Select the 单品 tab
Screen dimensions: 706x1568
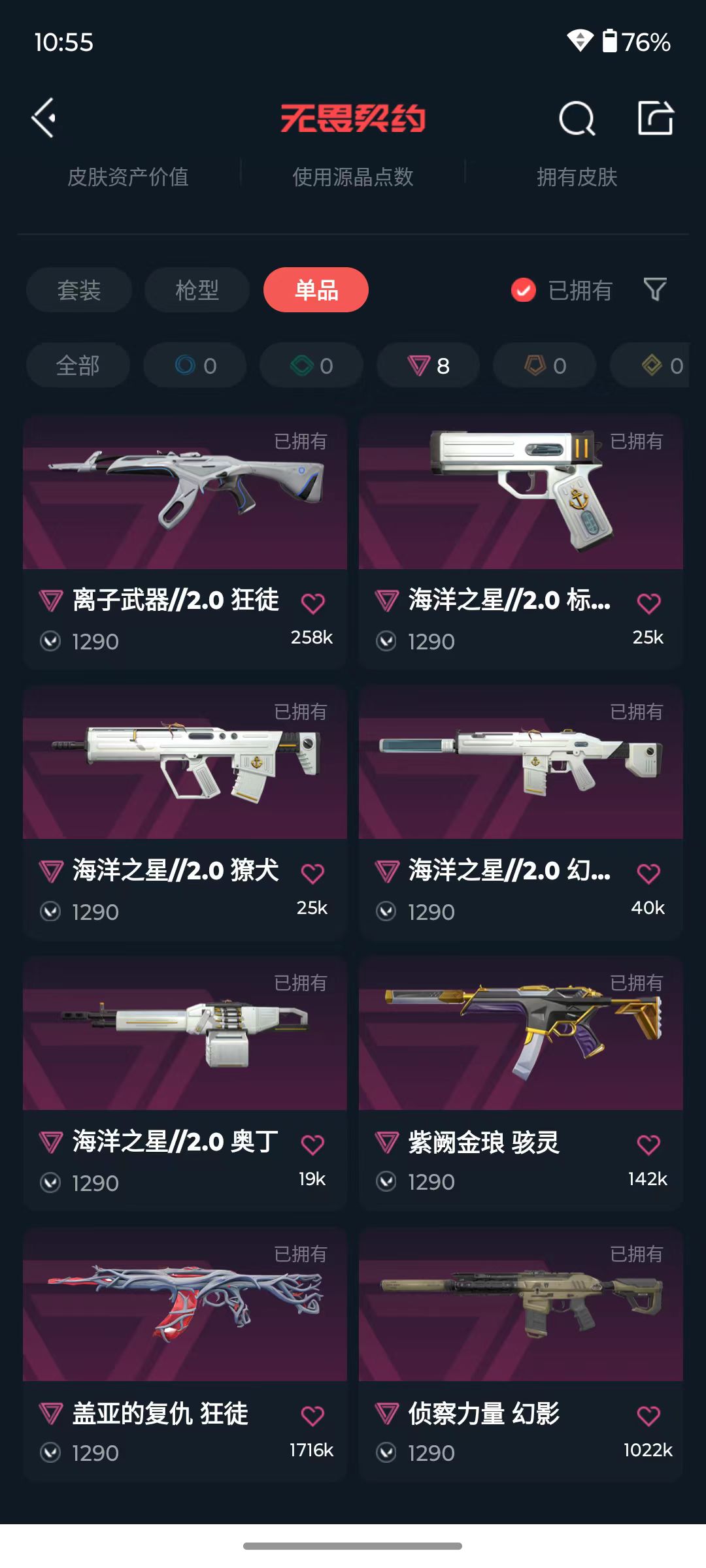(316, 289)
